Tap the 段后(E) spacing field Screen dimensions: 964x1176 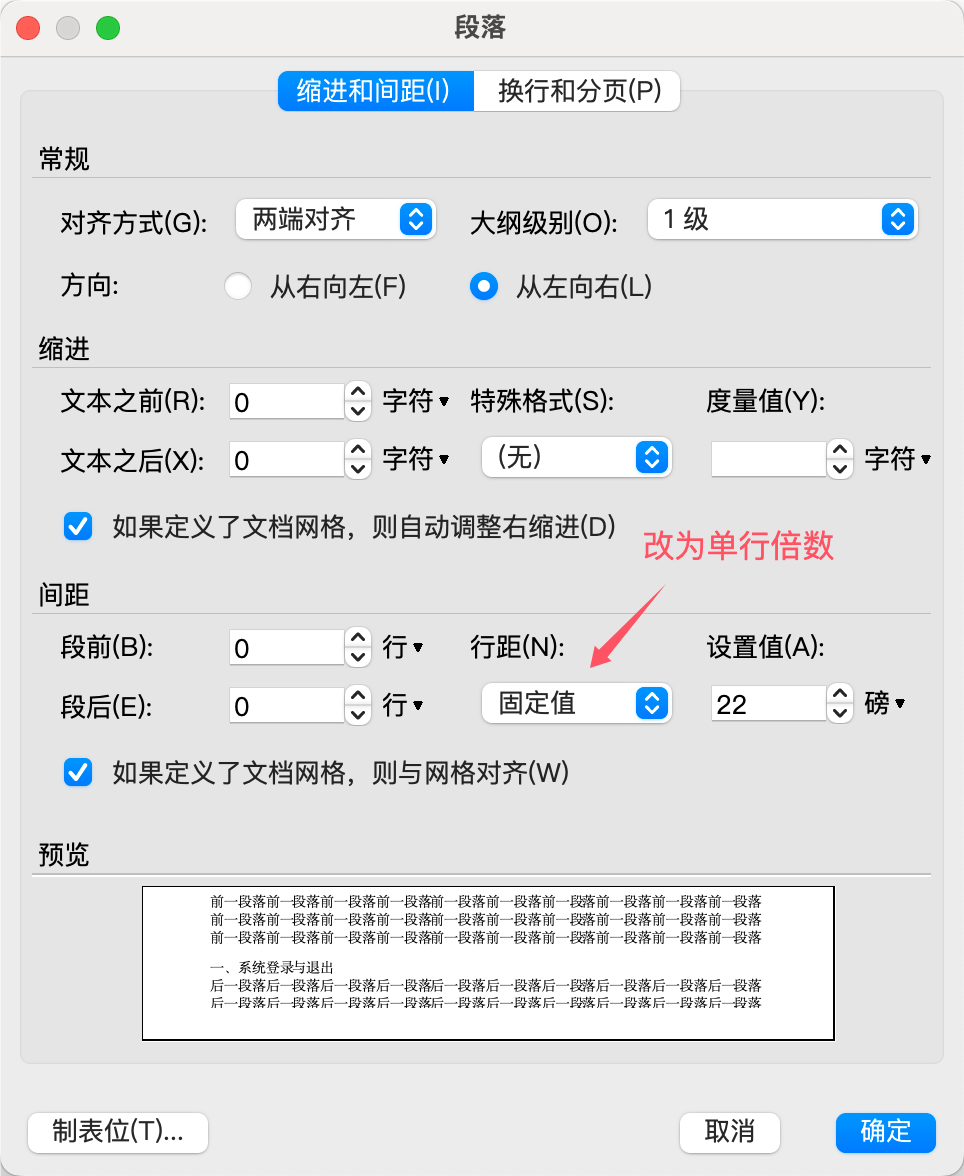[286, 706]
